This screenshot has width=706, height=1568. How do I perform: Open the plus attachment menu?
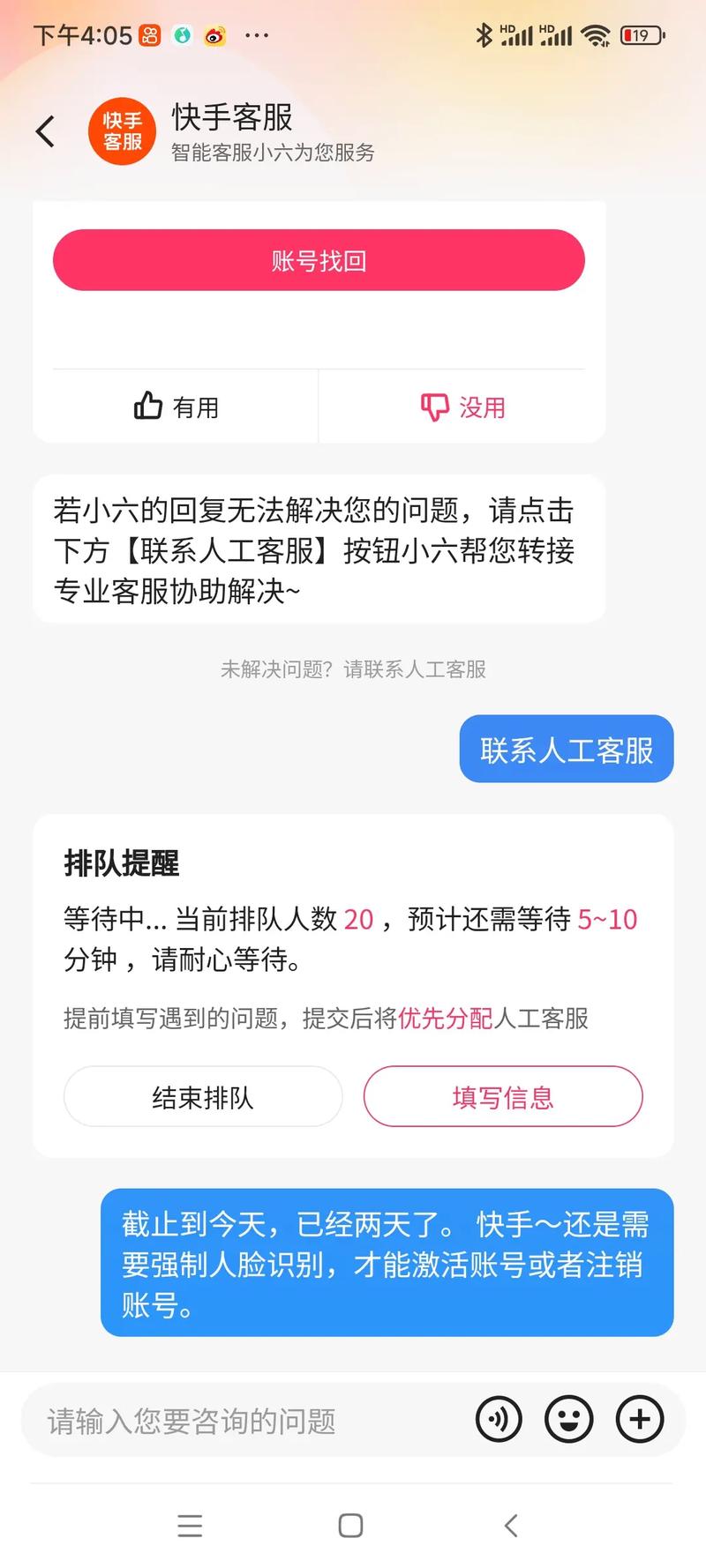[x=640, y=1419]
